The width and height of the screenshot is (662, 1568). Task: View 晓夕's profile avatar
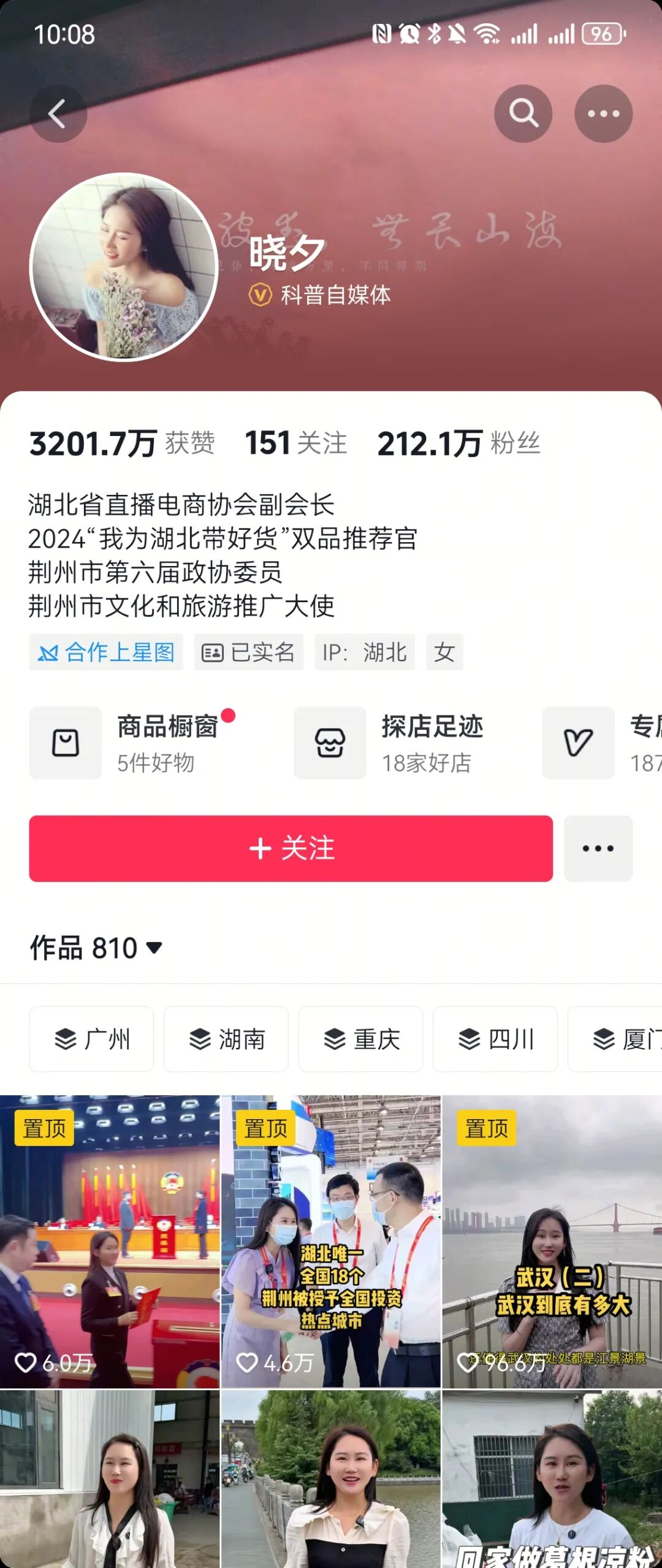(124, 267)
